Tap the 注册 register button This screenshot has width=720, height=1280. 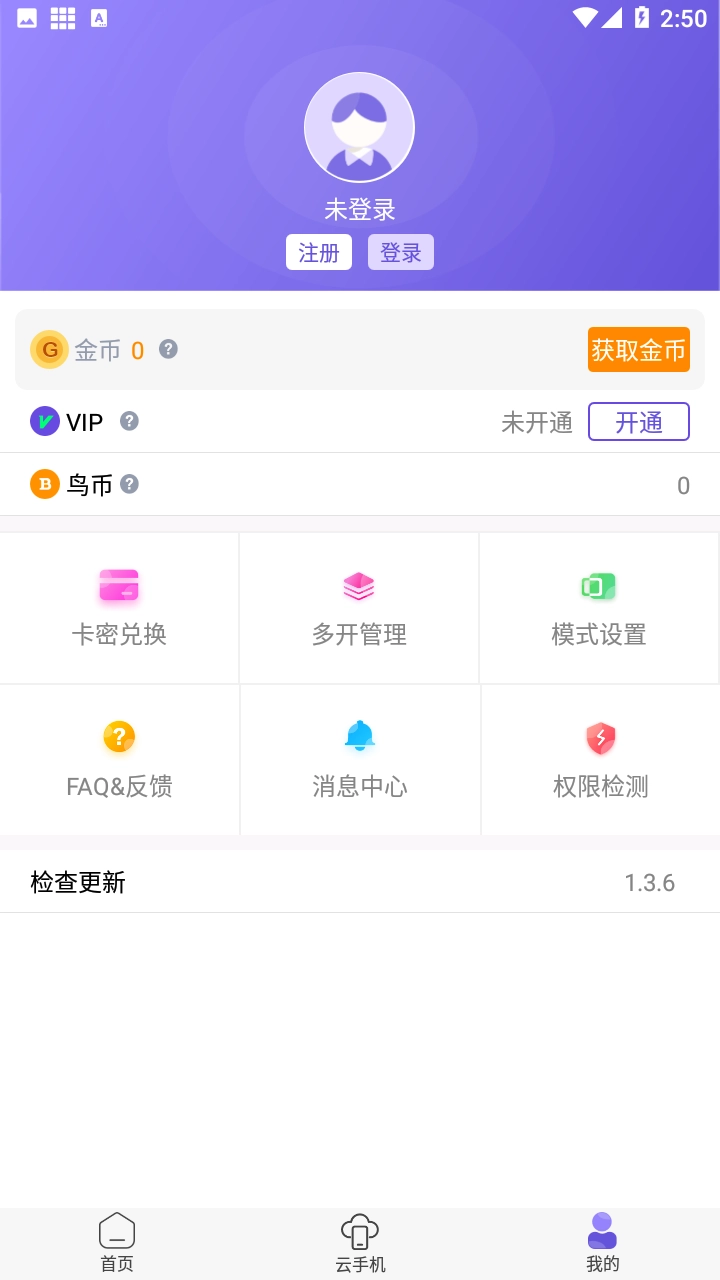pos(319,253)
